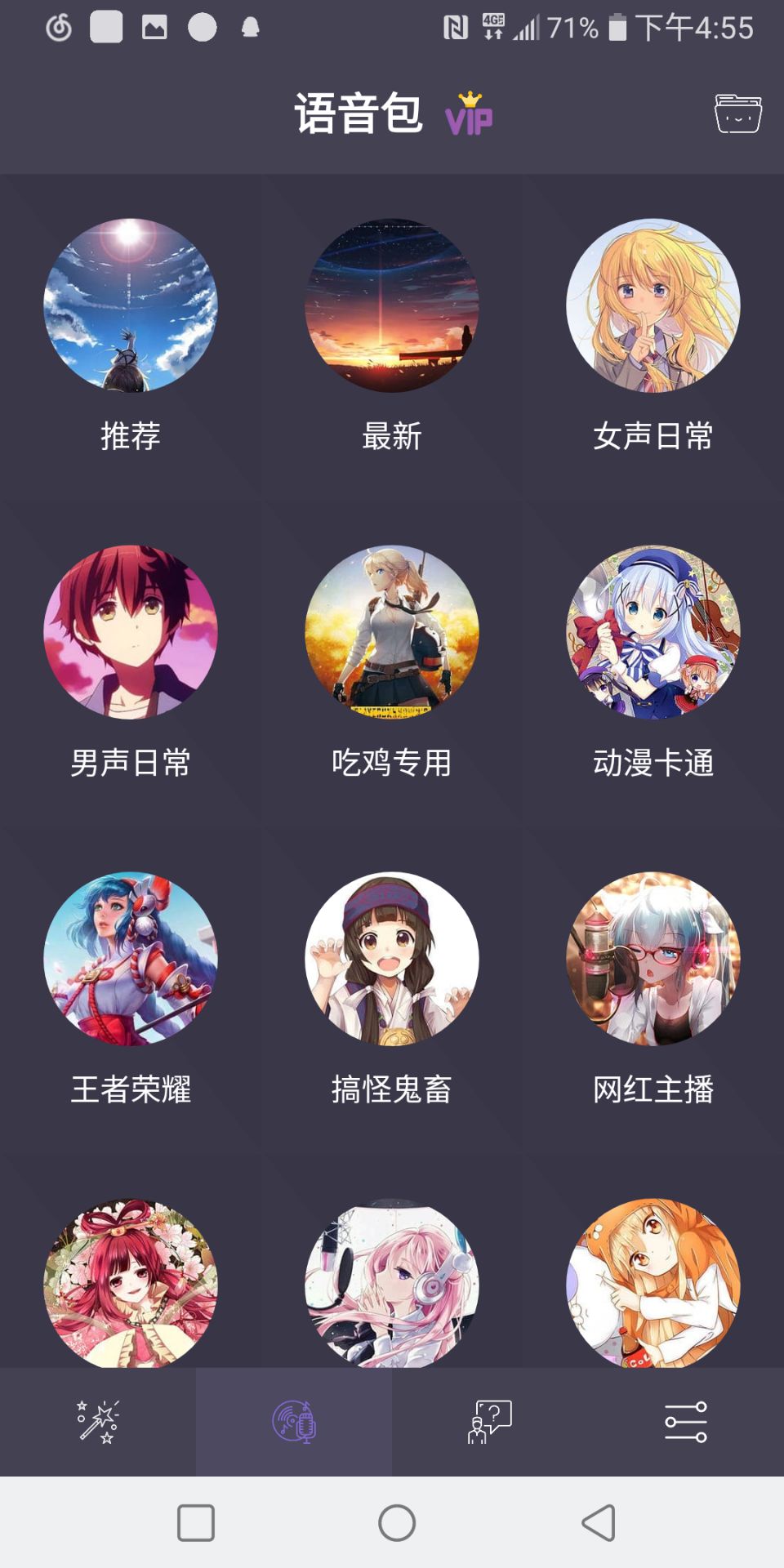This screenshot has height=1568, width=784.
Task: Tap the VIP crown badge
Action: 469,114
